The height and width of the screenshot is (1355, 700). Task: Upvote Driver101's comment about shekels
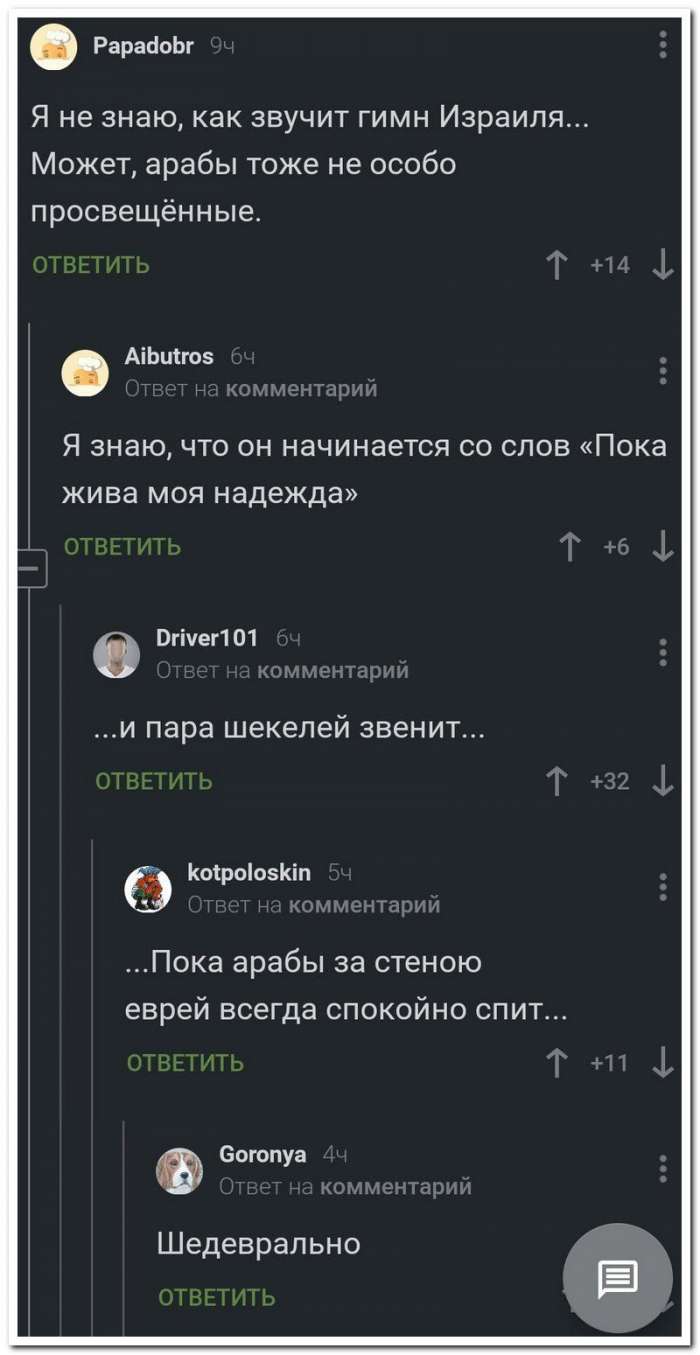pos(556,781)
